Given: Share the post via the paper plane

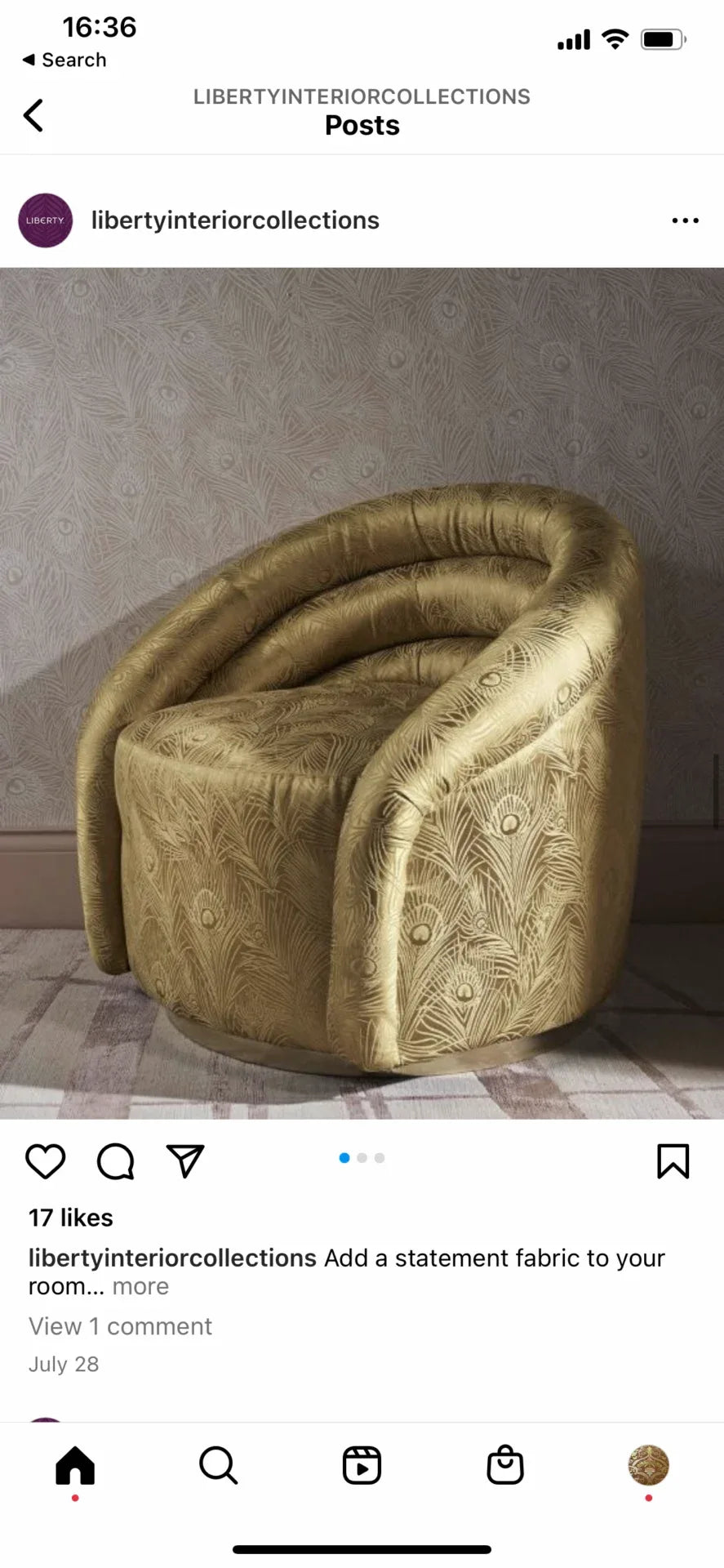Looking at the screenshot, I should [x=185, y=1160].
